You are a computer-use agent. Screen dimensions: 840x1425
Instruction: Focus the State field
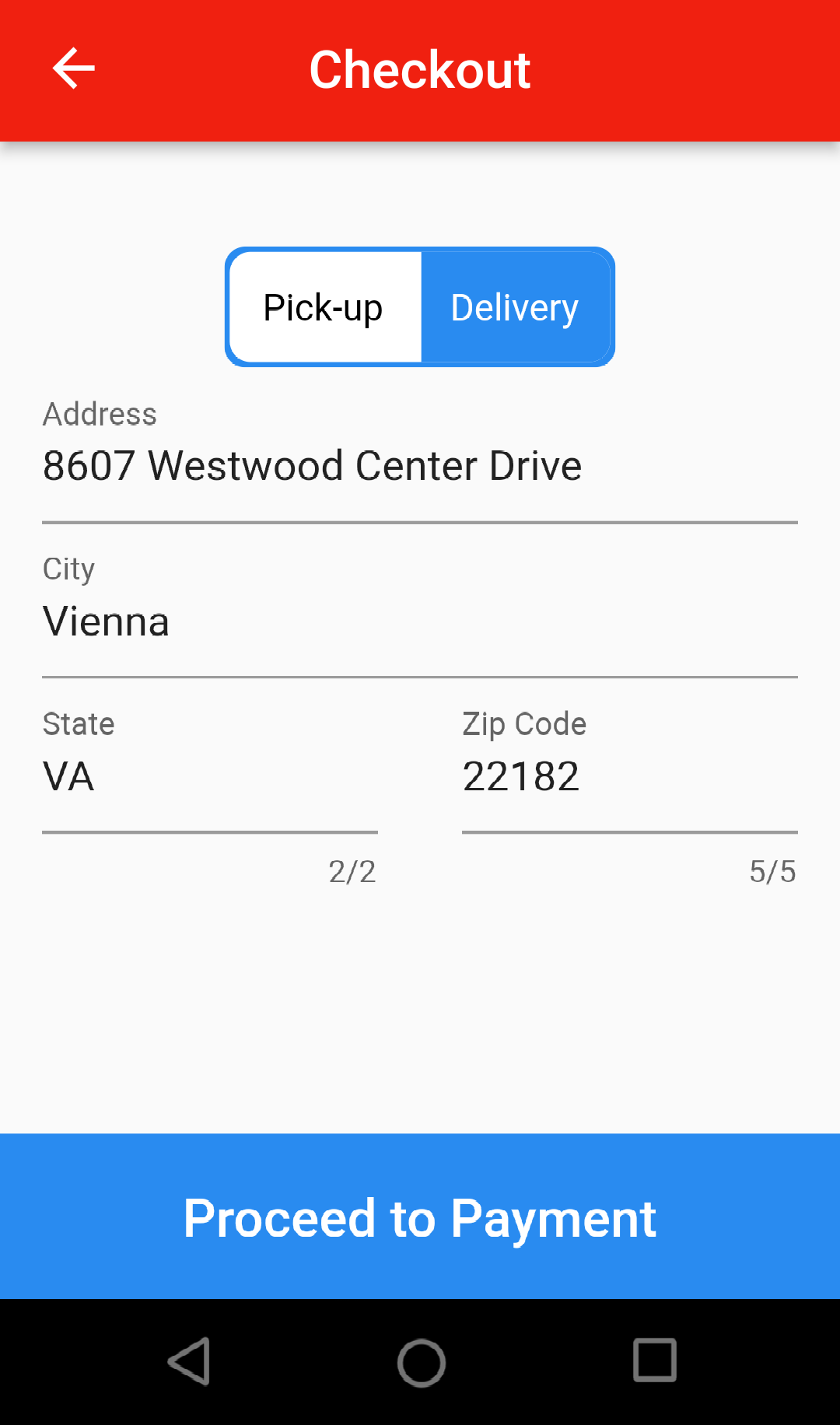click(210, 776)
